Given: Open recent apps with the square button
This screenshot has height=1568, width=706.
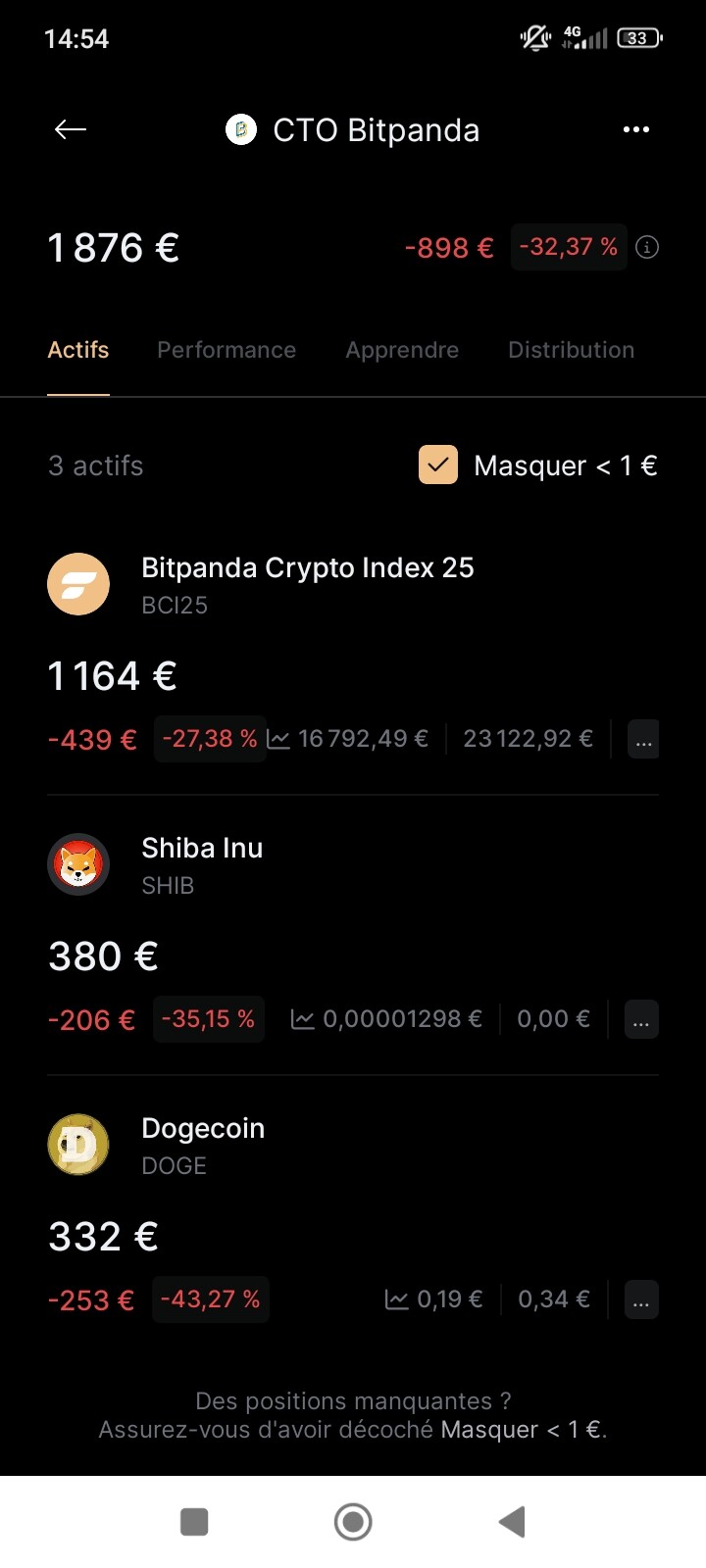Looking at the screenshot, I should coord(194,1522).
